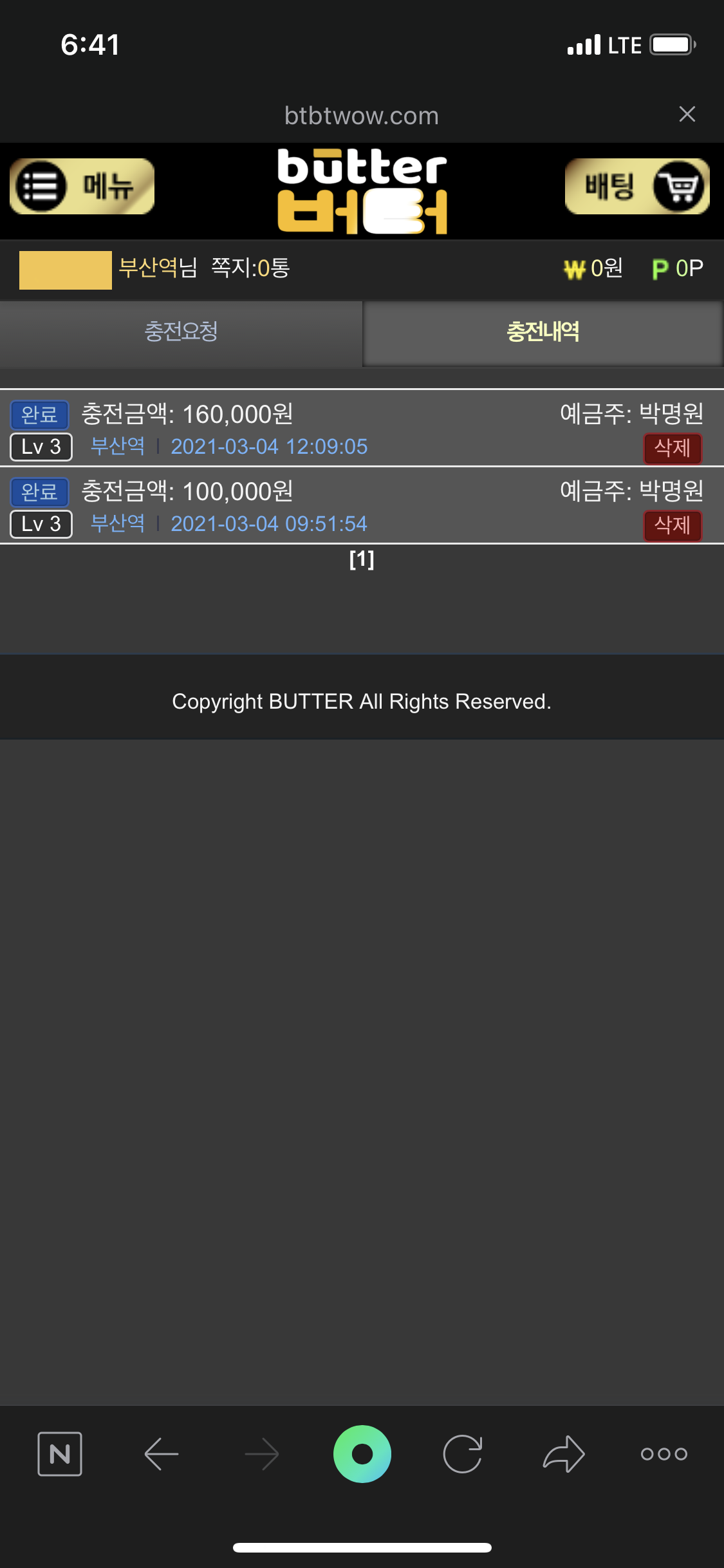The width and height of the screenshot is (724, 1568).
Task: Open the 배팅 cart button
Action: [x=637, y=187]
